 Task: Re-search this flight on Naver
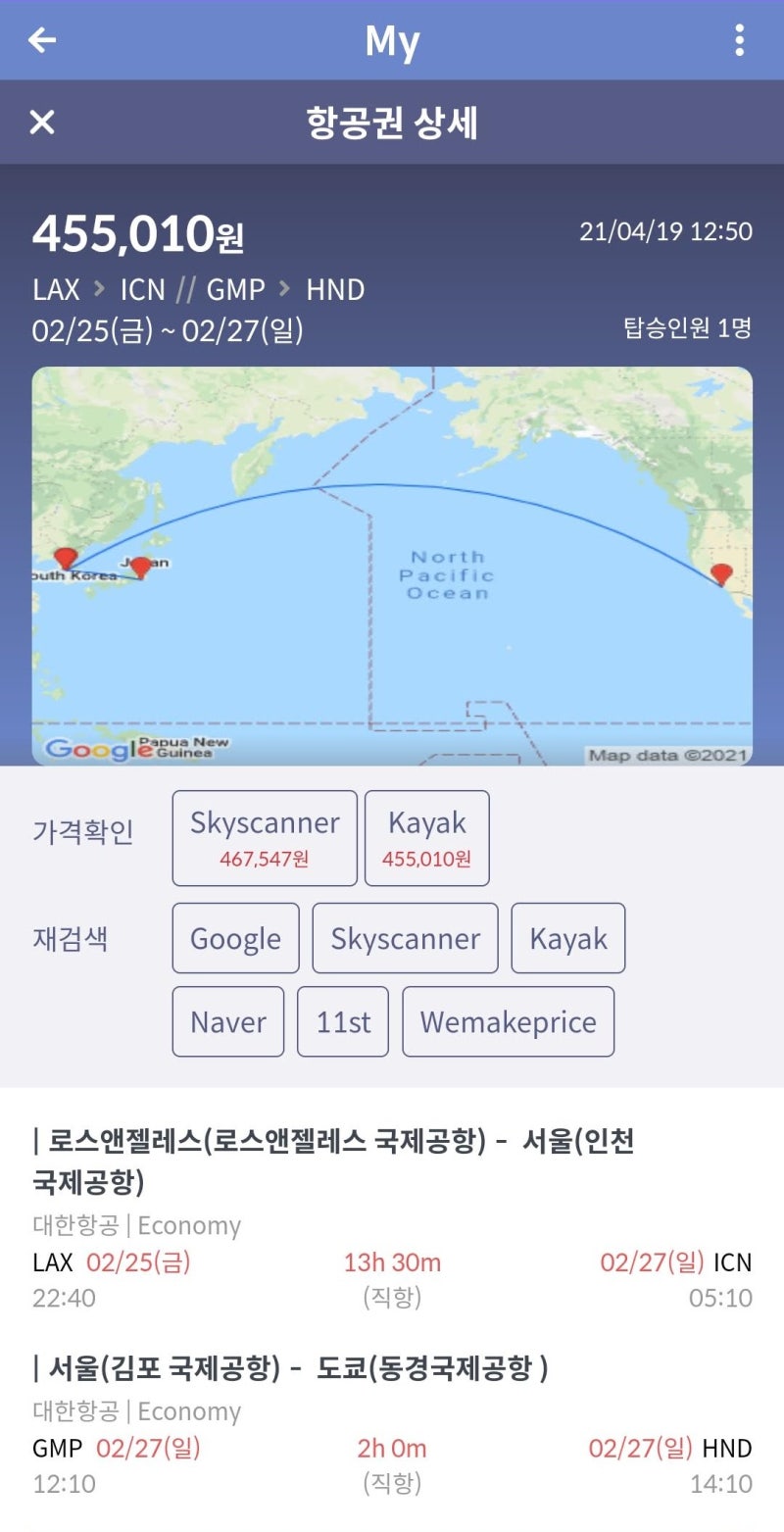[x=227, y=1021]
